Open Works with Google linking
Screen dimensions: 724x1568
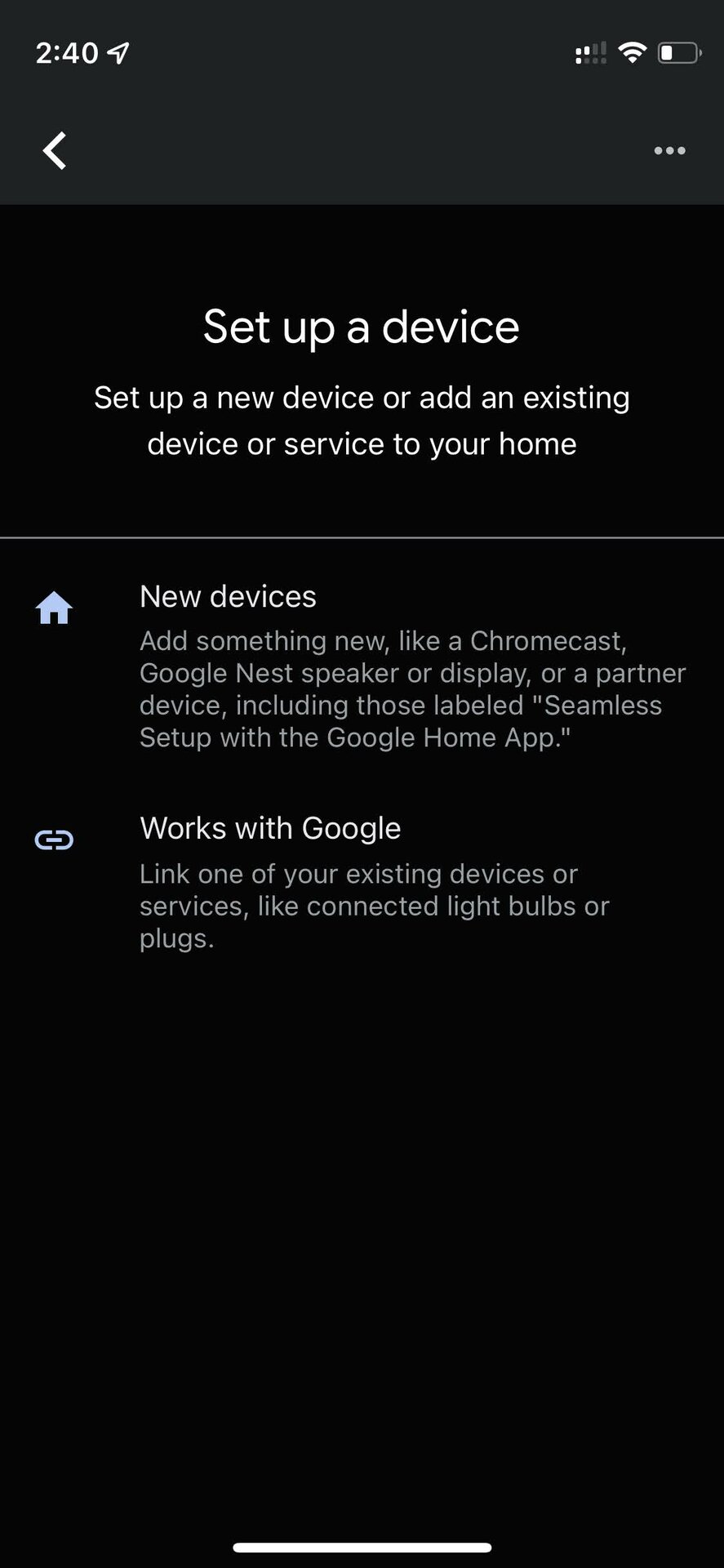point(270,829)
